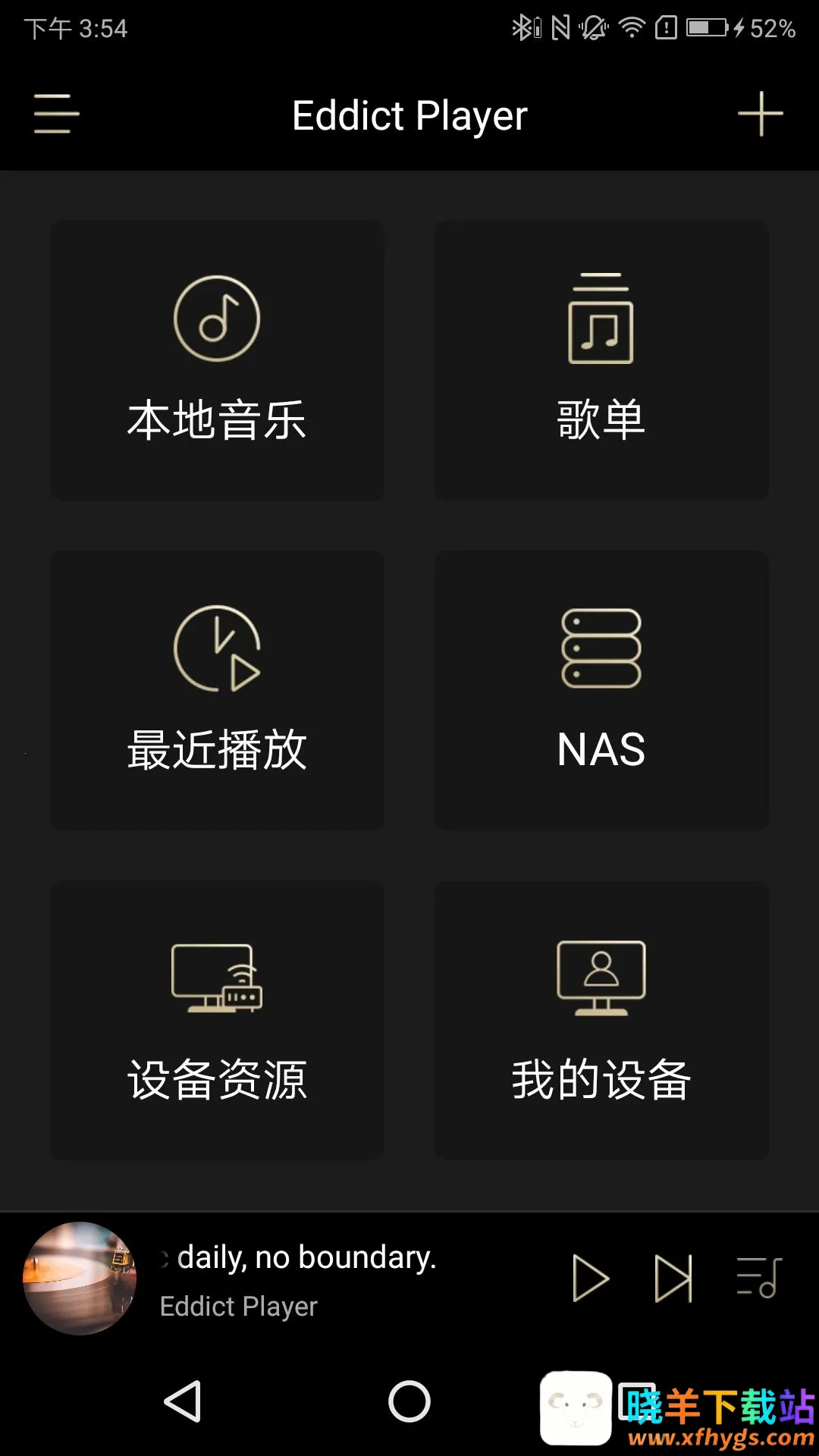The height and width of the screenshot is (1456, 819).
Task: Open Device Resources (设备资源)
Action: tap(217, 1018)
